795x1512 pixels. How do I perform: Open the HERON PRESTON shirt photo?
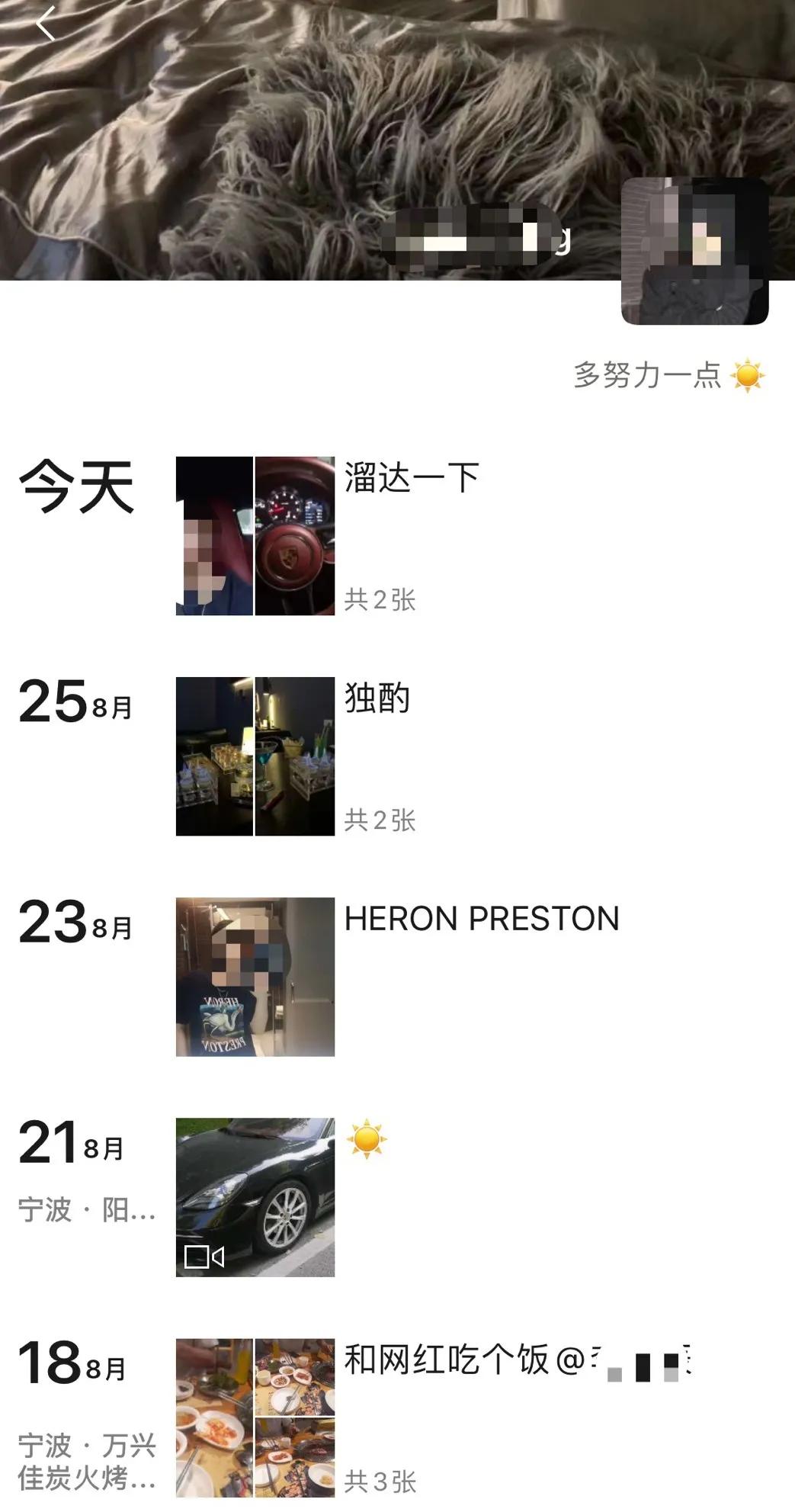point(255,978)
